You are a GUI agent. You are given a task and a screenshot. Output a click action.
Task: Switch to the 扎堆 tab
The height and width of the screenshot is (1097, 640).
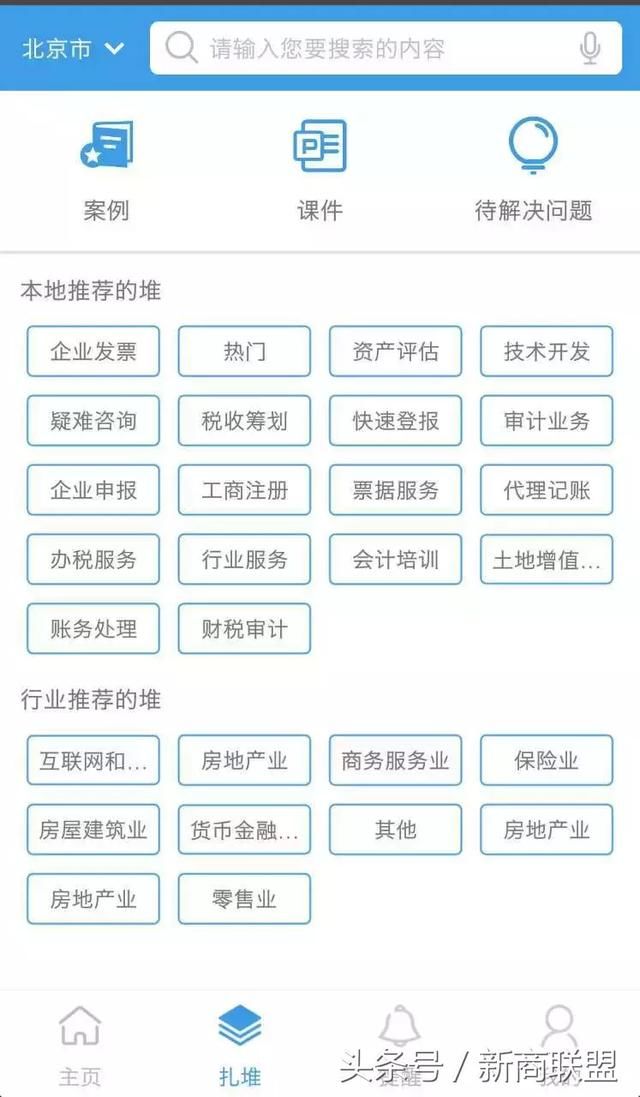(240, 1045)
